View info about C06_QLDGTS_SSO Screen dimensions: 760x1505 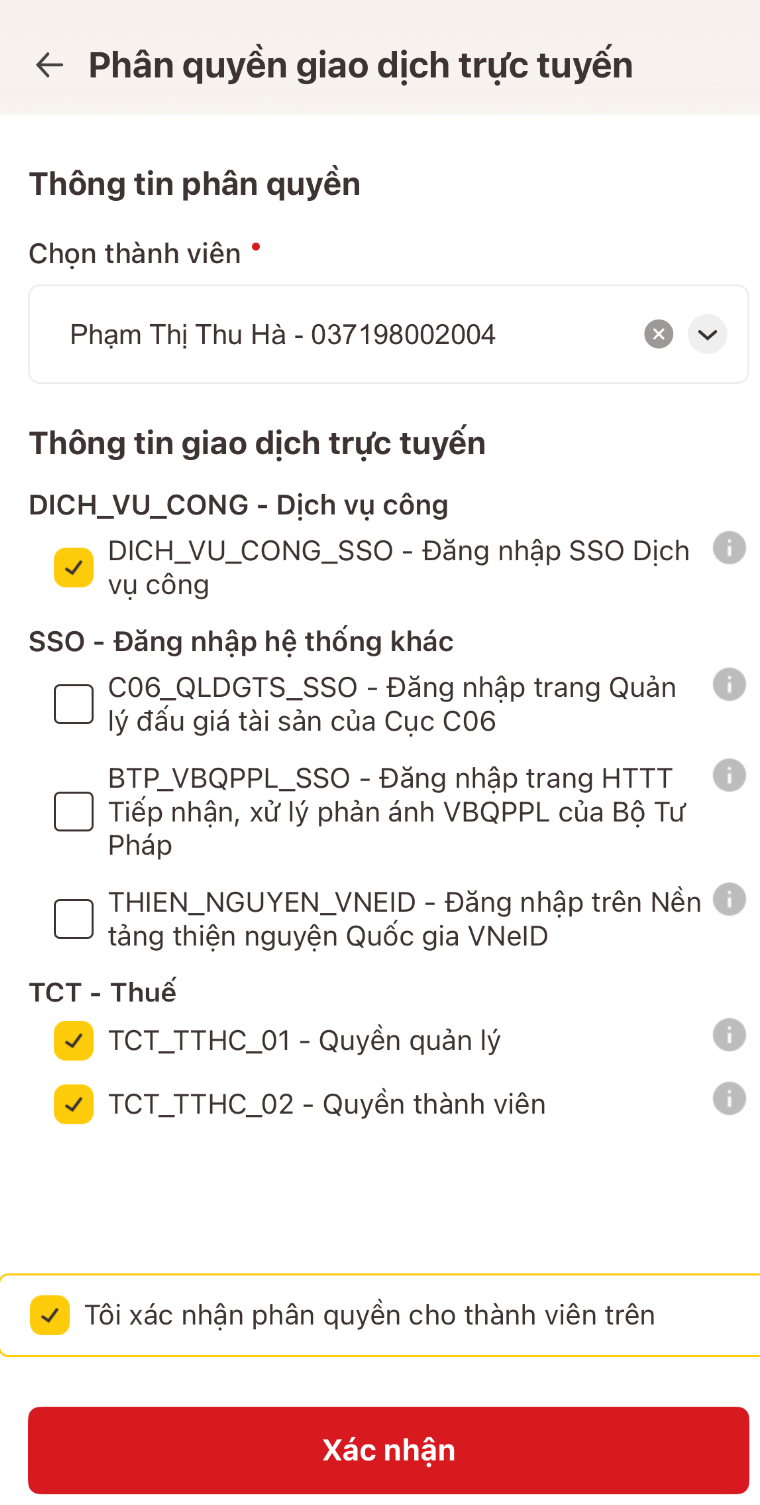729,684
